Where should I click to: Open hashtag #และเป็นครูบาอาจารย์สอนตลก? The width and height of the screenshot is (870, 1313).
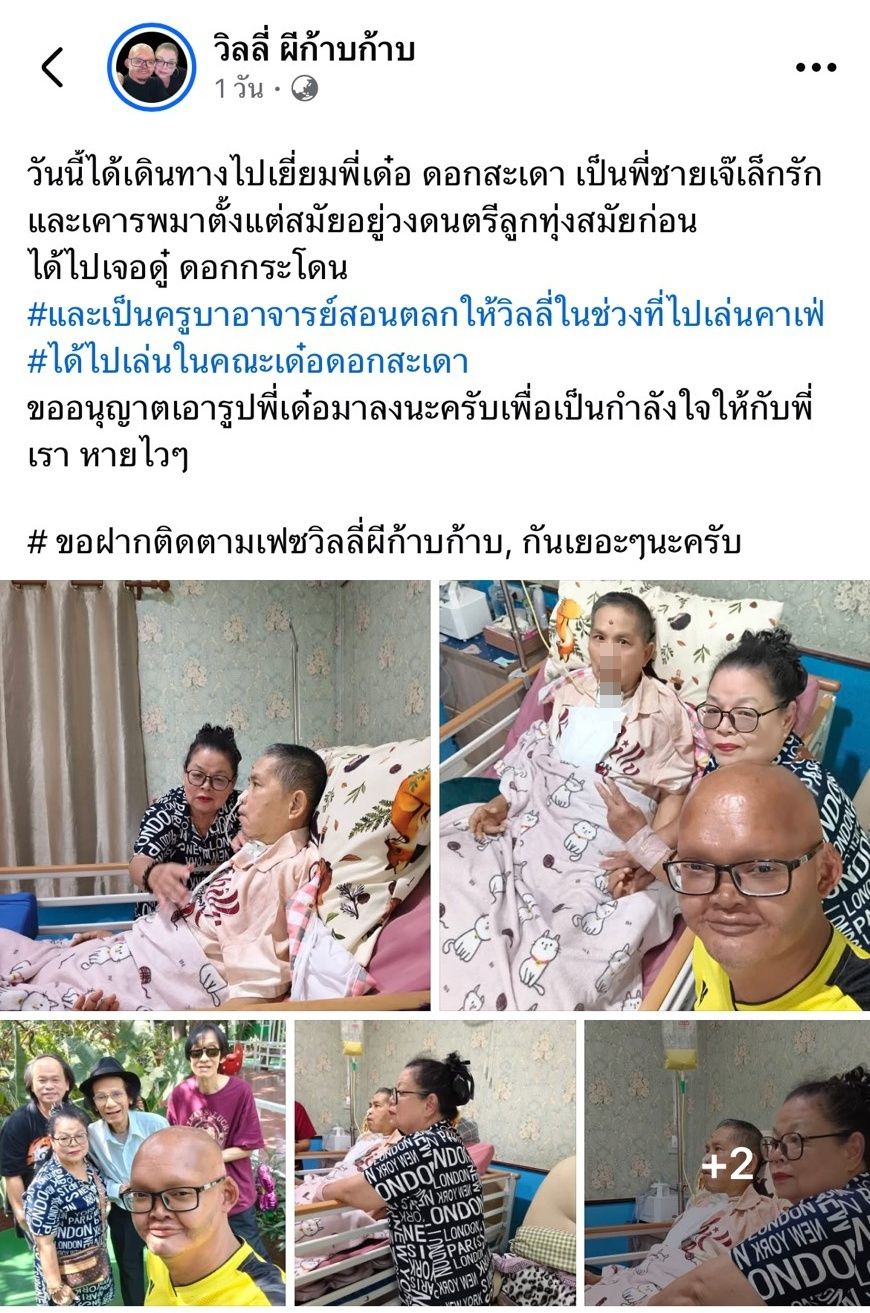pos(425,317)
